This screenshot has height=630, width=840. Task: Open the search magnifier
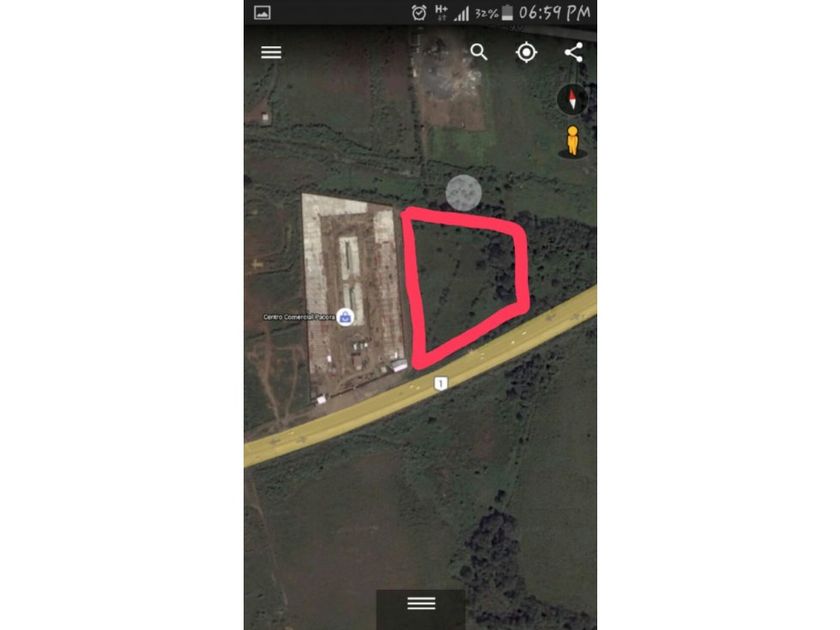click(479, 52)
